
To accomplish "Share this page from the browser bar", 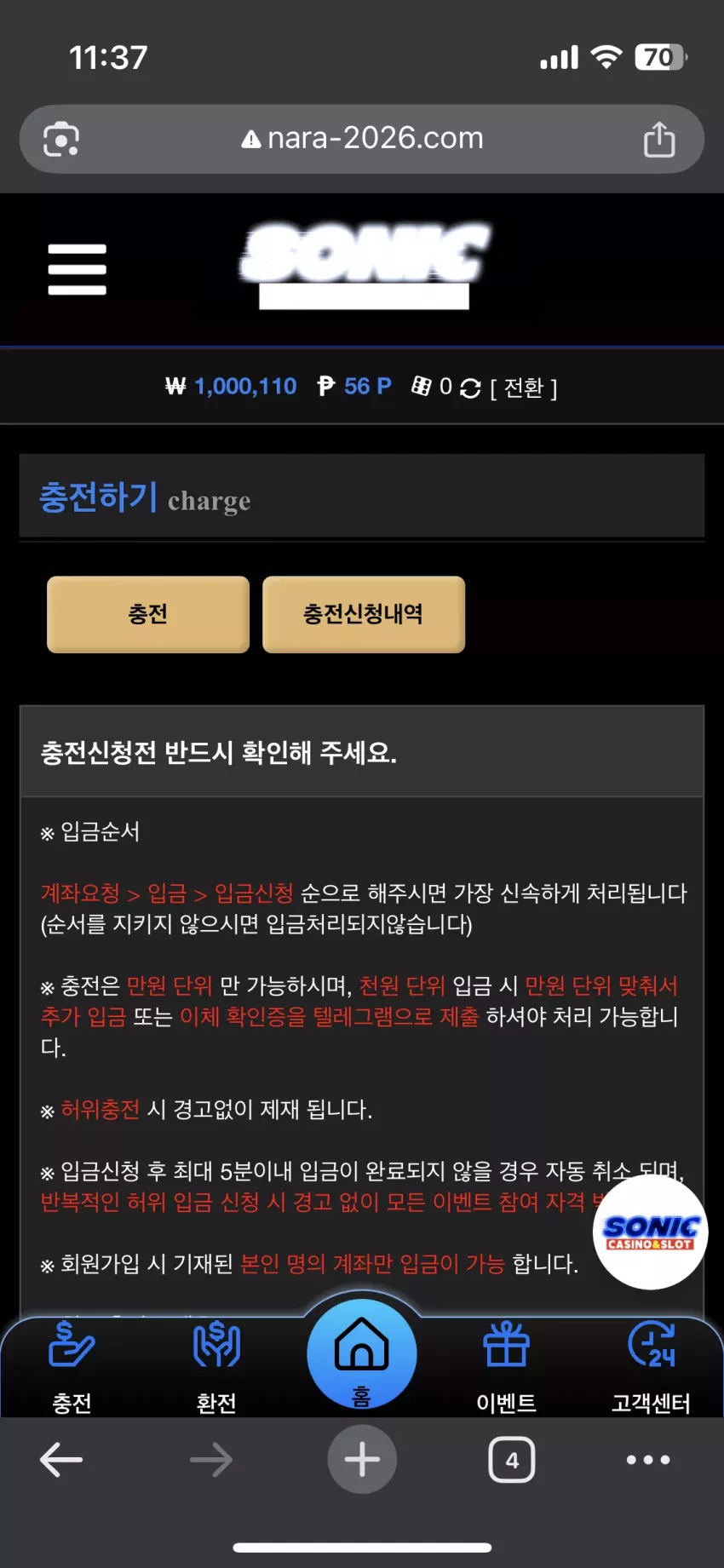I will pos(659,139).
